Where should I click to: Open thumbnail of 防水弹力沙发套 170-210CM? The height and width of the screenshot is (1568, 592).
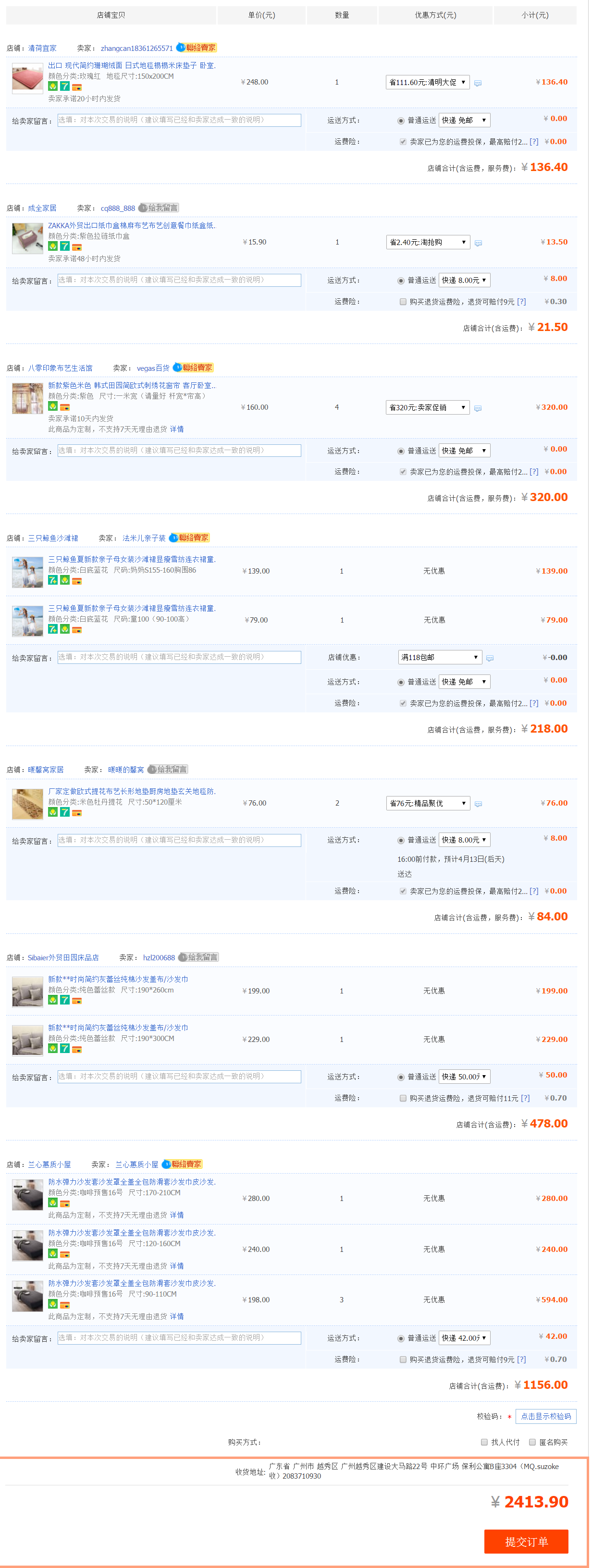pos(27,1195)
